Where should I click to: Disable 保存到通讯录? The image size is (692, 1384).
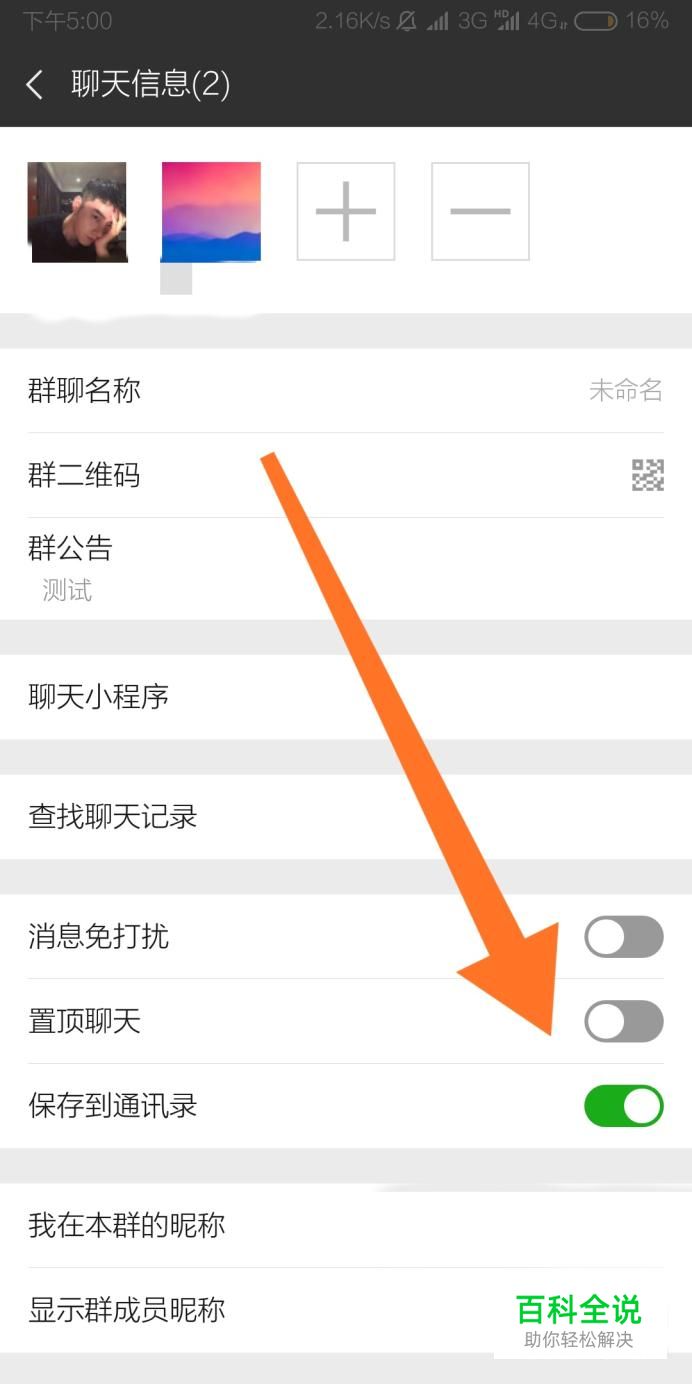point(623,1106)
